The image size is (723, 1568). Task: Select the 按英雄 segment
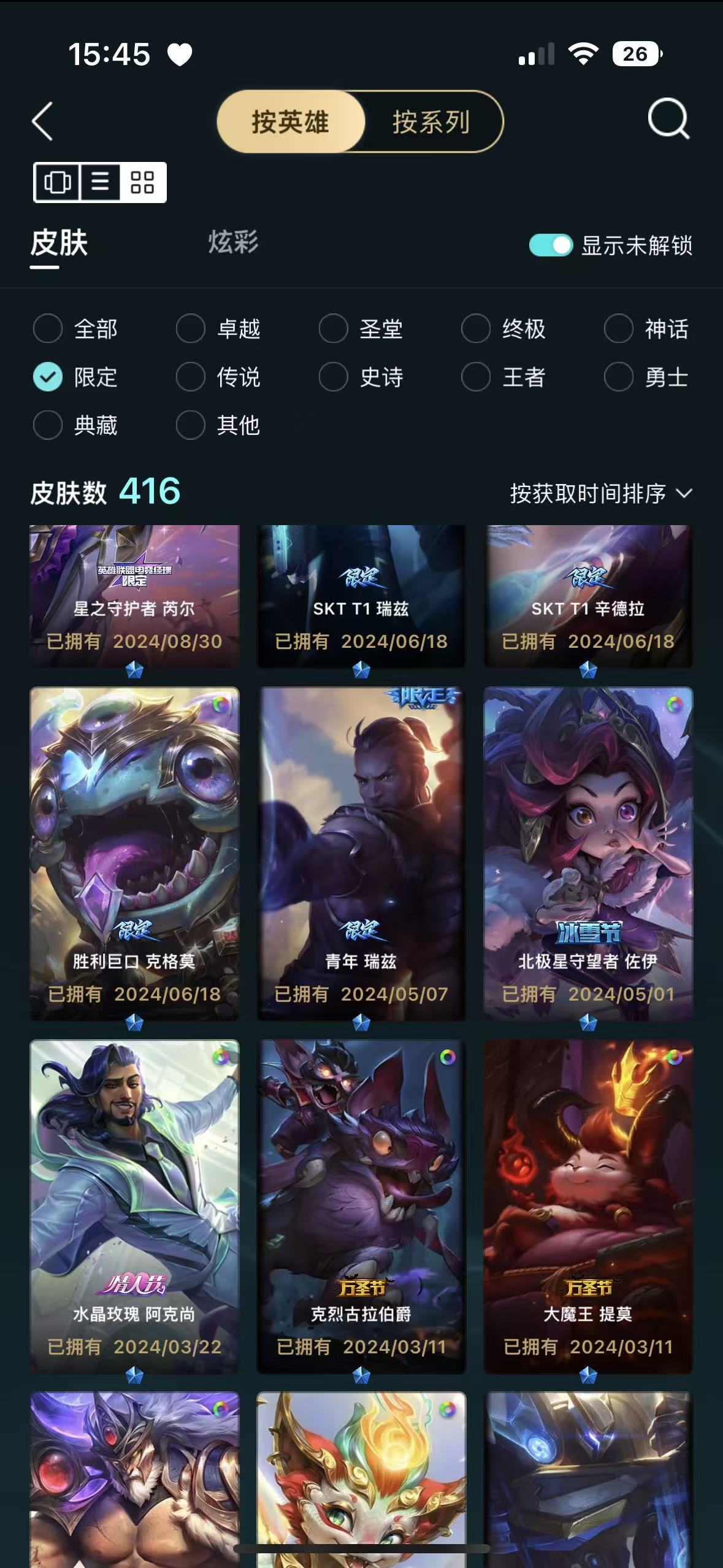291,121
